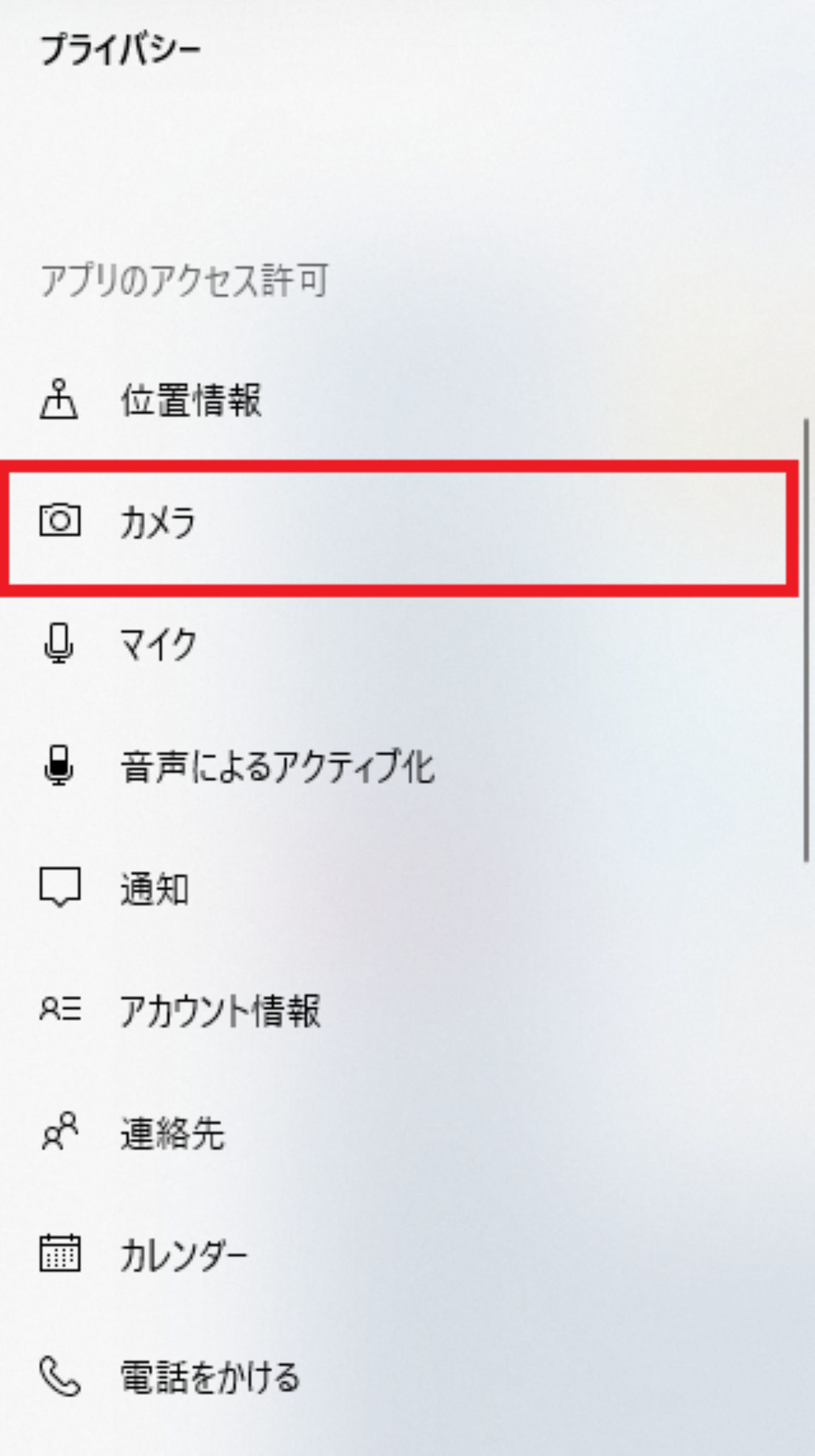The height and width of the screenshot is (1456, 815).
Task: Open the 位置情報 (Location) settings
Action: point(191,400)
